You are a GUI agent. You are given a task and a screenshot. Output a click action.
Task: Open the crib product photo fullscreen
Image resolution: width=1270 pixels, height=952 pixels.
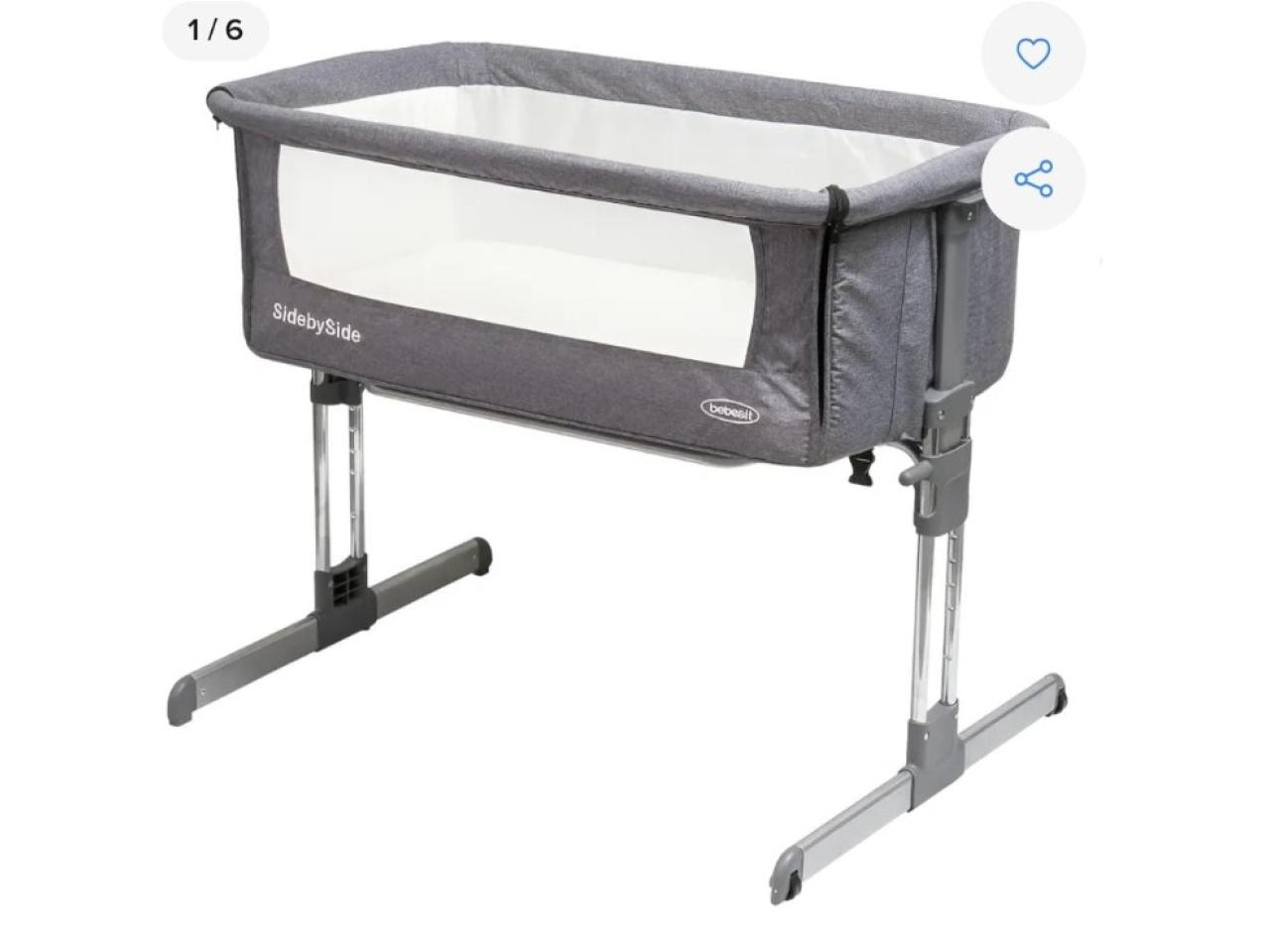coord(615,446)
